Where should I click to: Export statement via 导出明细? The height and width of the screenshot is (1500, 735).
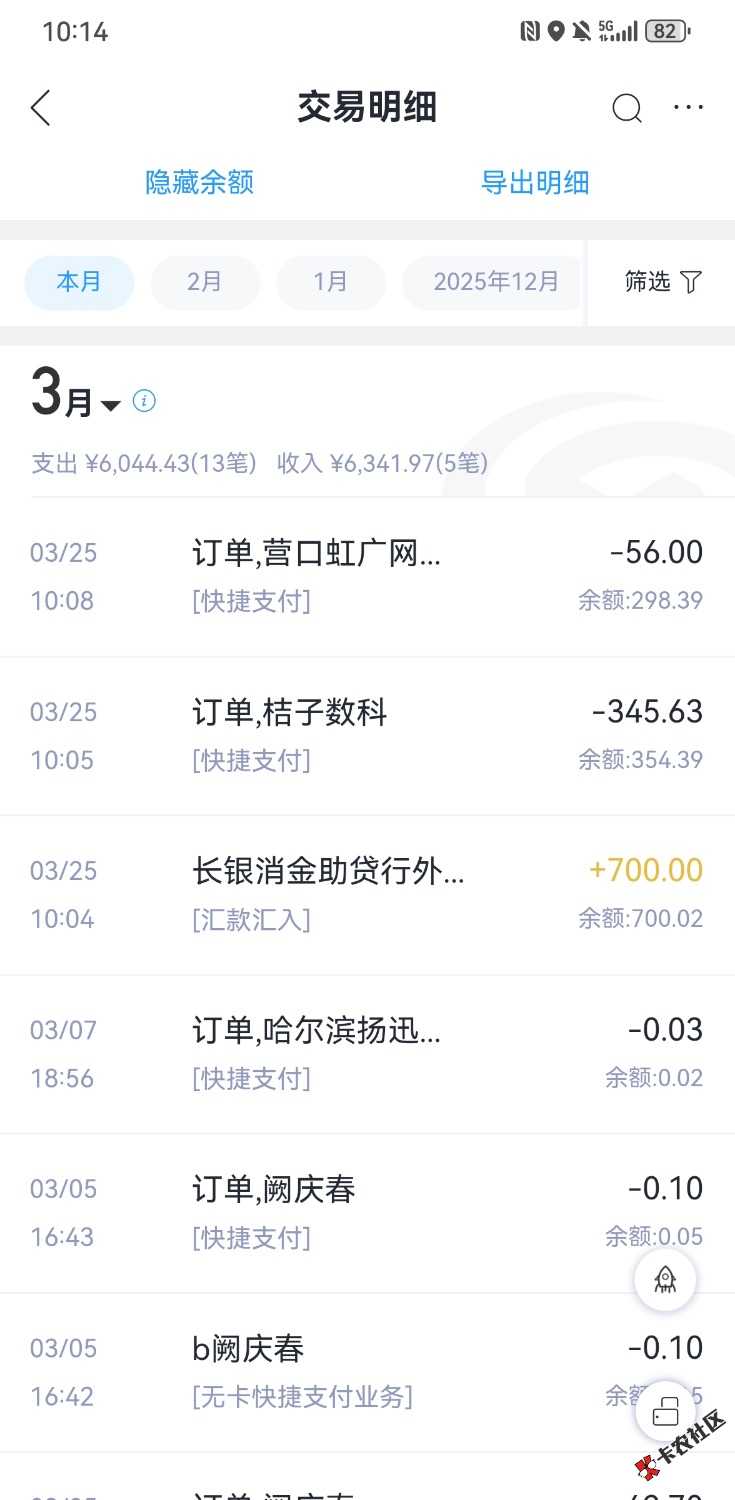[x=535, y=182]
